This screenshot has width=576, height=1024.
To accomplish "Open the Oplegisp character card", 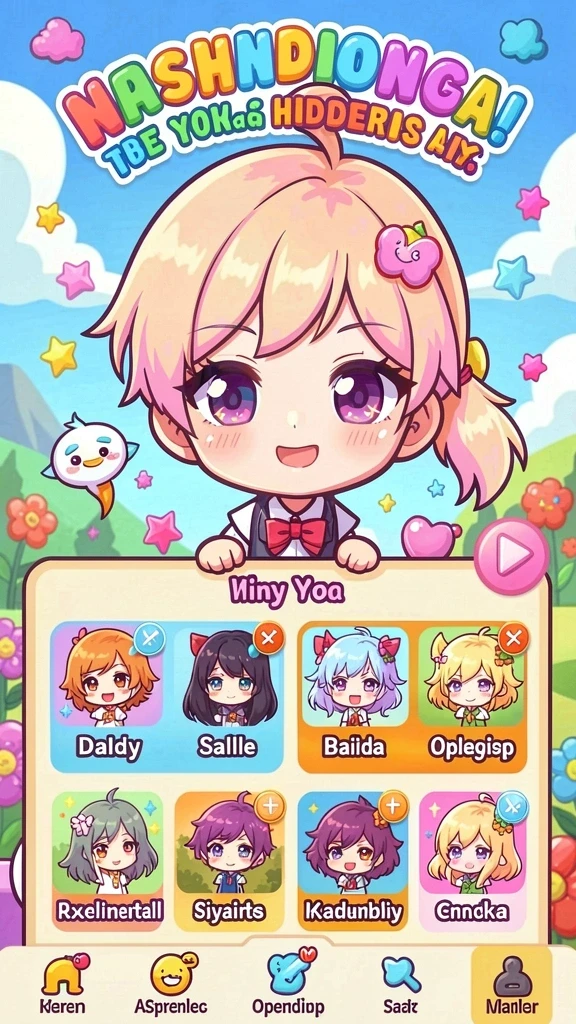I will [472, 696].
